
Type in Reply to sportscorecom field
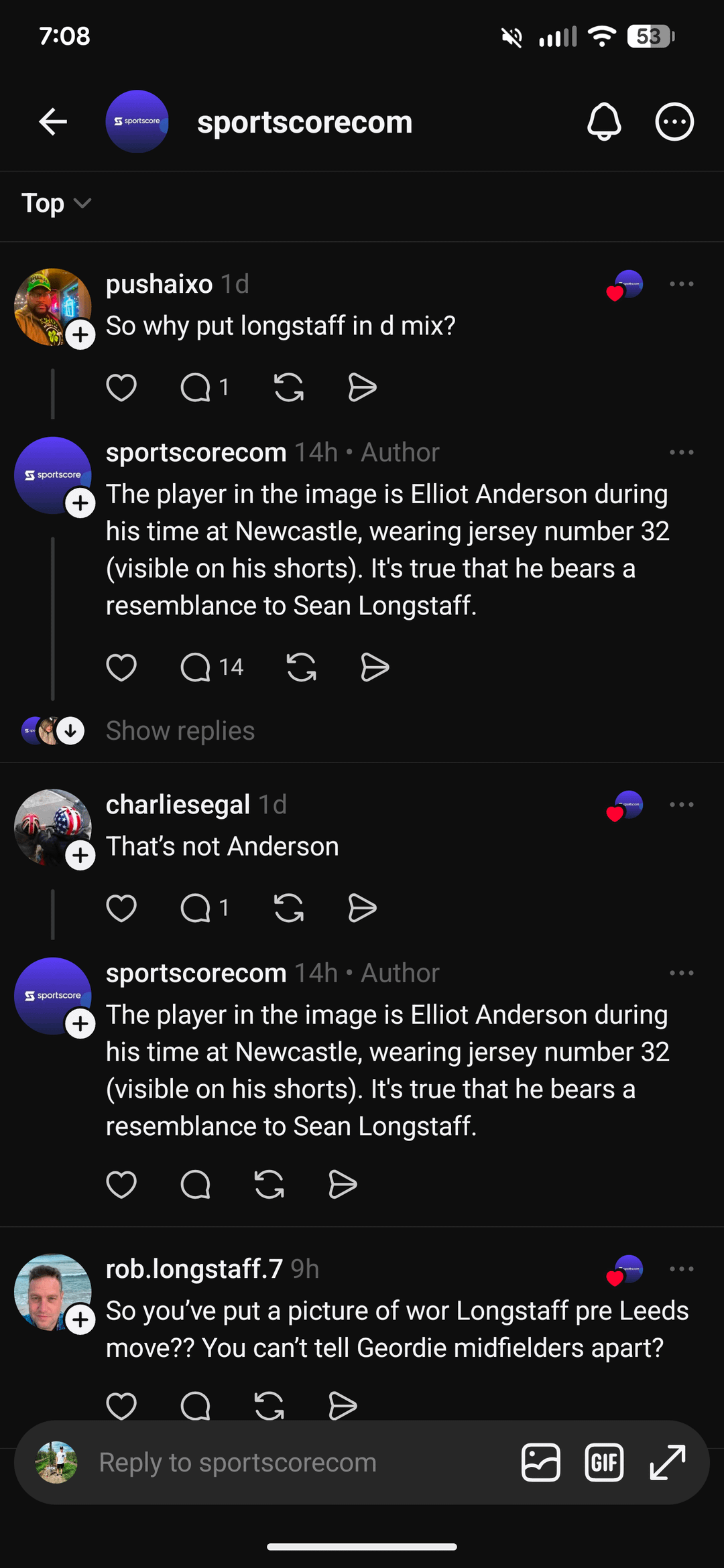pyautogui.click(x=268, y=1462)
